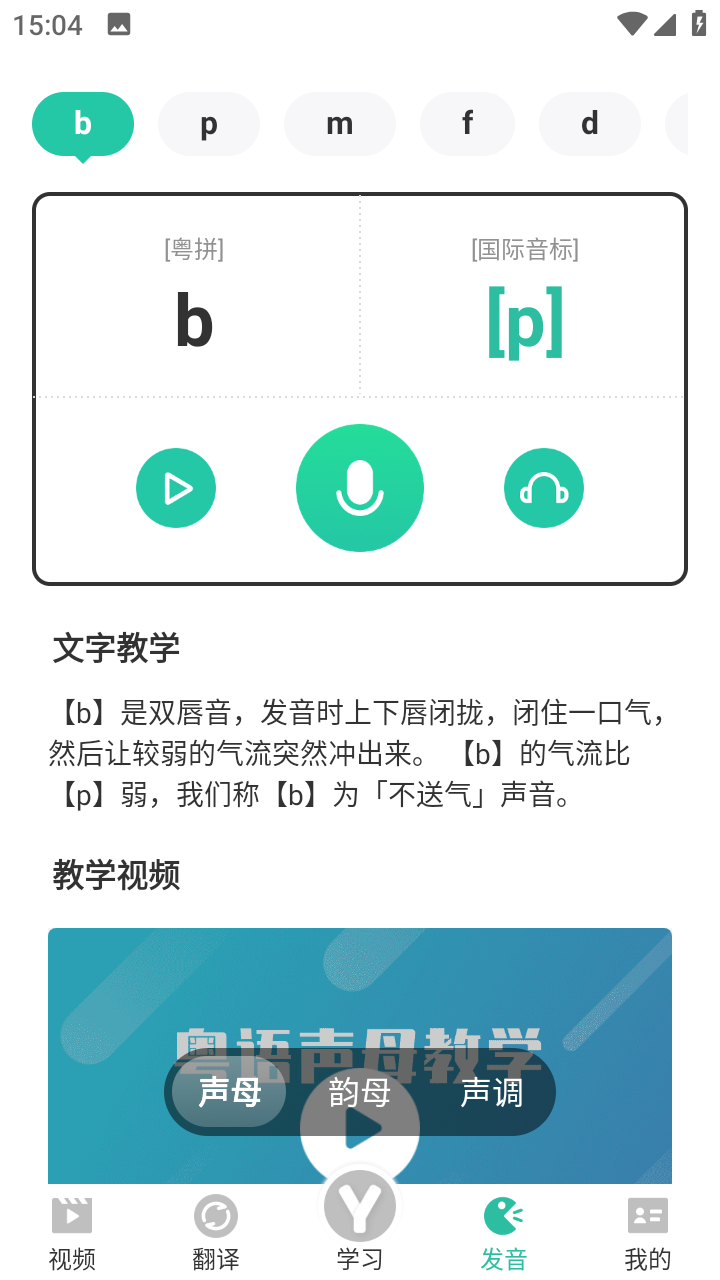720x1280 pixels.
Task: Select the m initial chip
Action: click(340, 124)
